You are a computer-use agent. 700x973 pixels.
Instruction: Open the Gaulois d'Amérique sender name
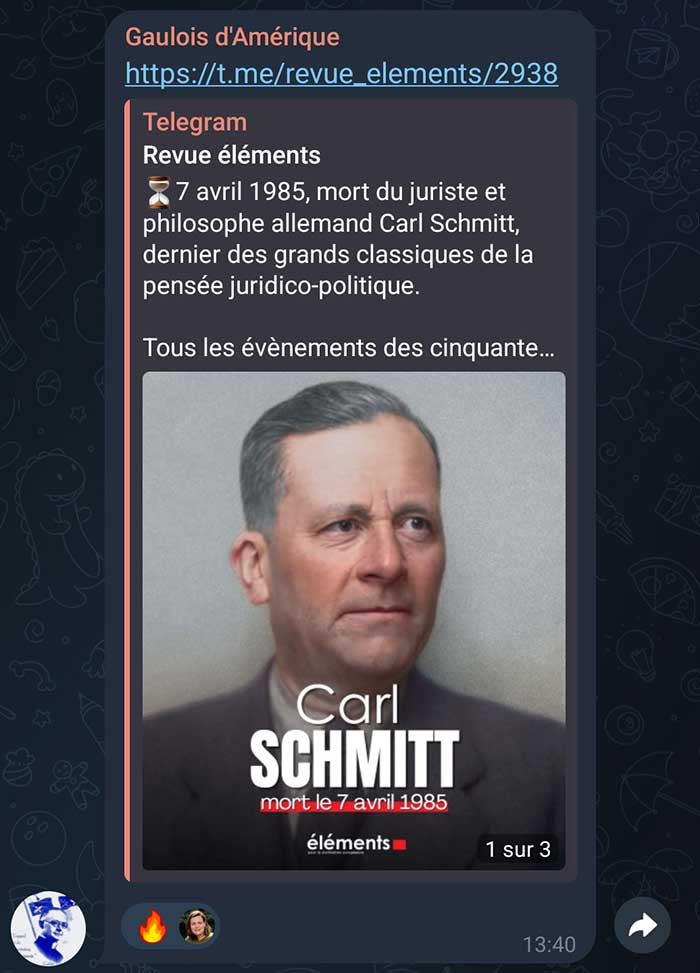coord(232,37)
